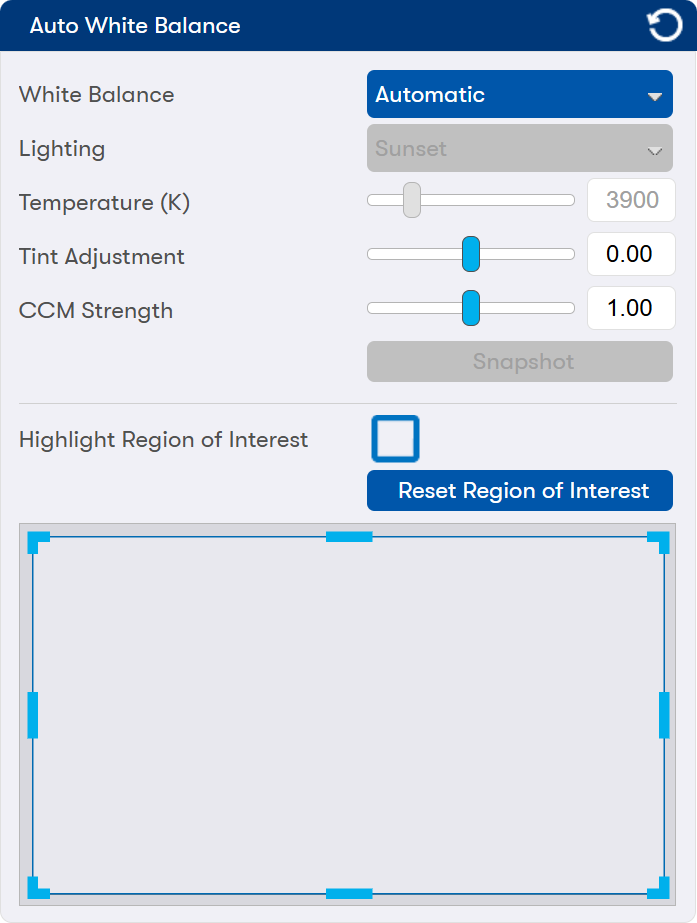697x923 pixels.
Task: Enable Highlight Region of Interest checkbox
Action: (395, 439)
